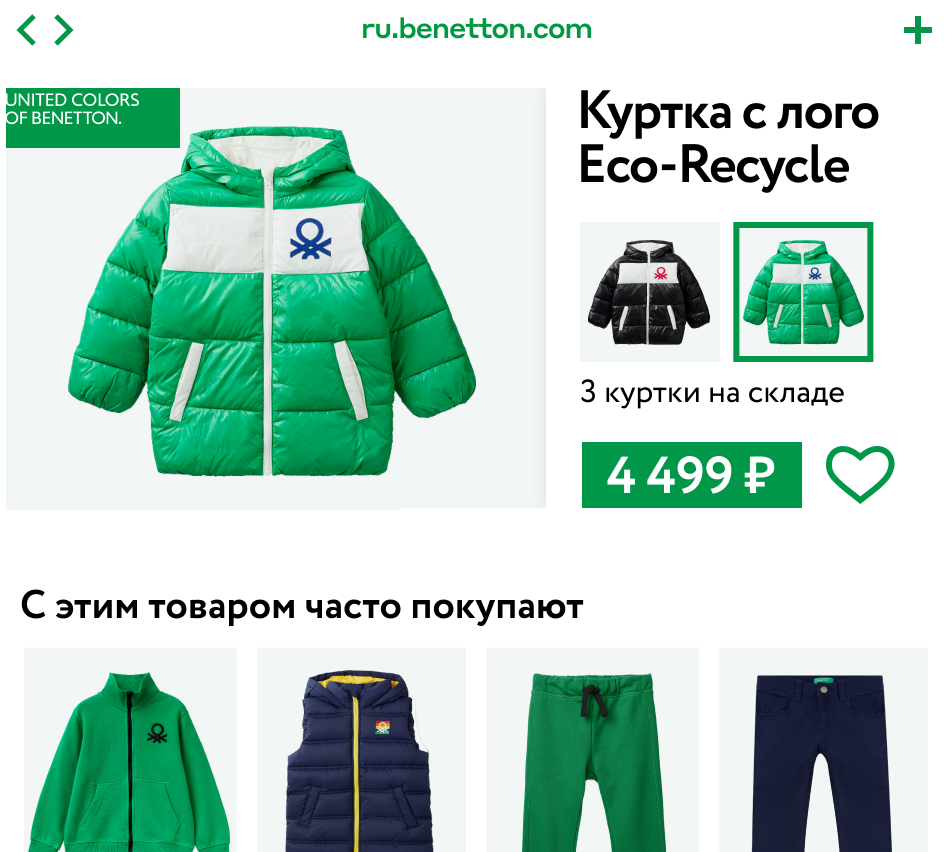The height and width of the screenshot is (852, 950).
Task: Open the navy padded vest card
Action: click(361, 750)
